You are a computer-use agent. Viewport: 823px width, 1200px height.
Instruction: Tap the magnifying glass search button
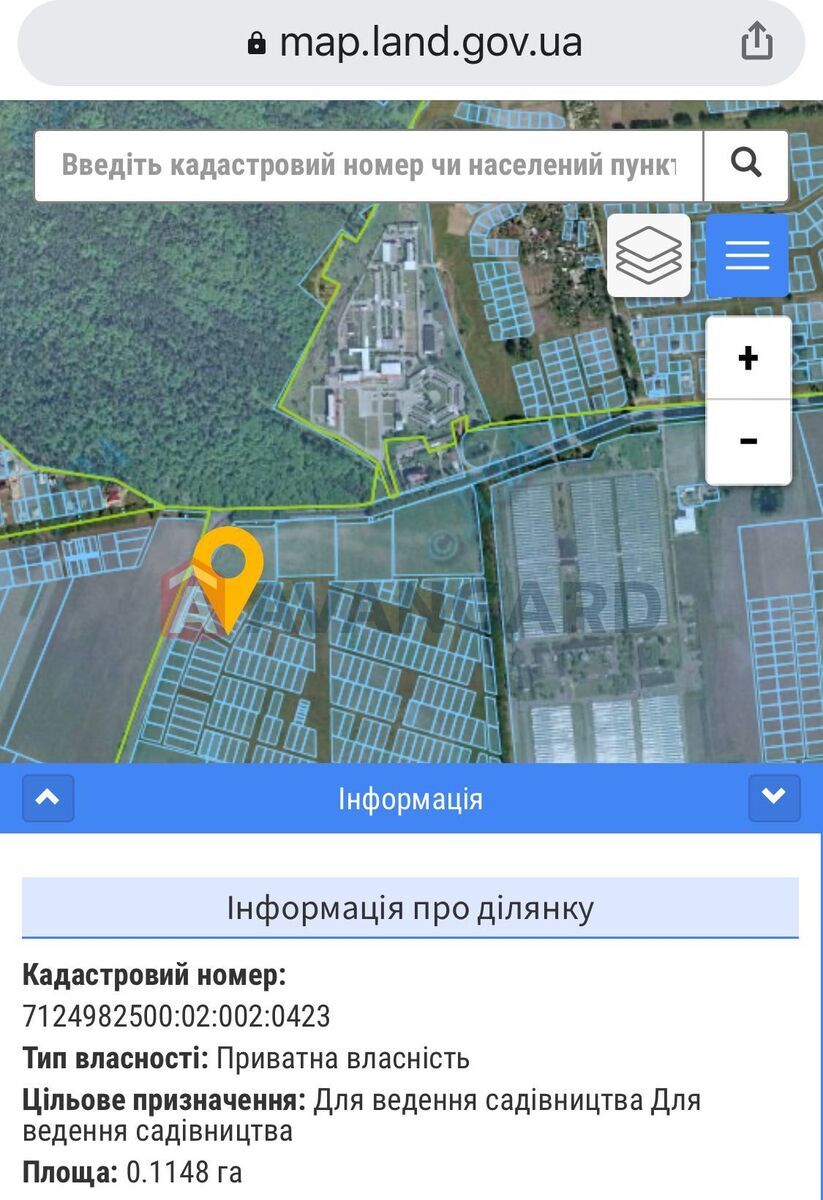(x=746, y=165)
